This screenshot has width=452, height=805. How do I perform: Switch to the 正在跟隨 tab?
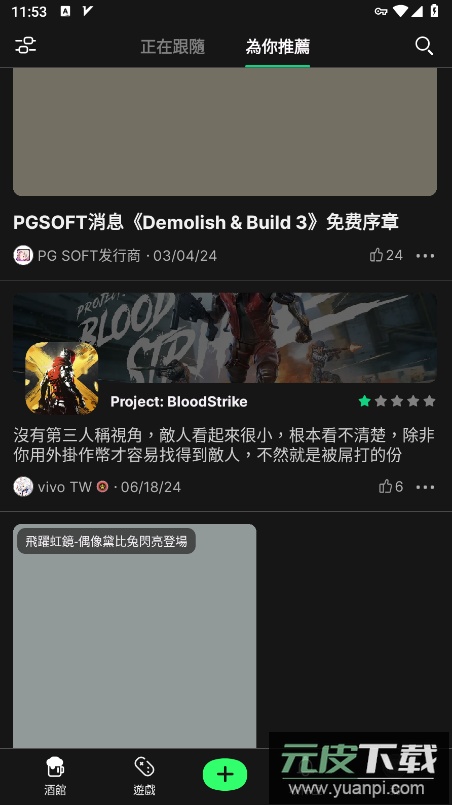tap(173, 47)
